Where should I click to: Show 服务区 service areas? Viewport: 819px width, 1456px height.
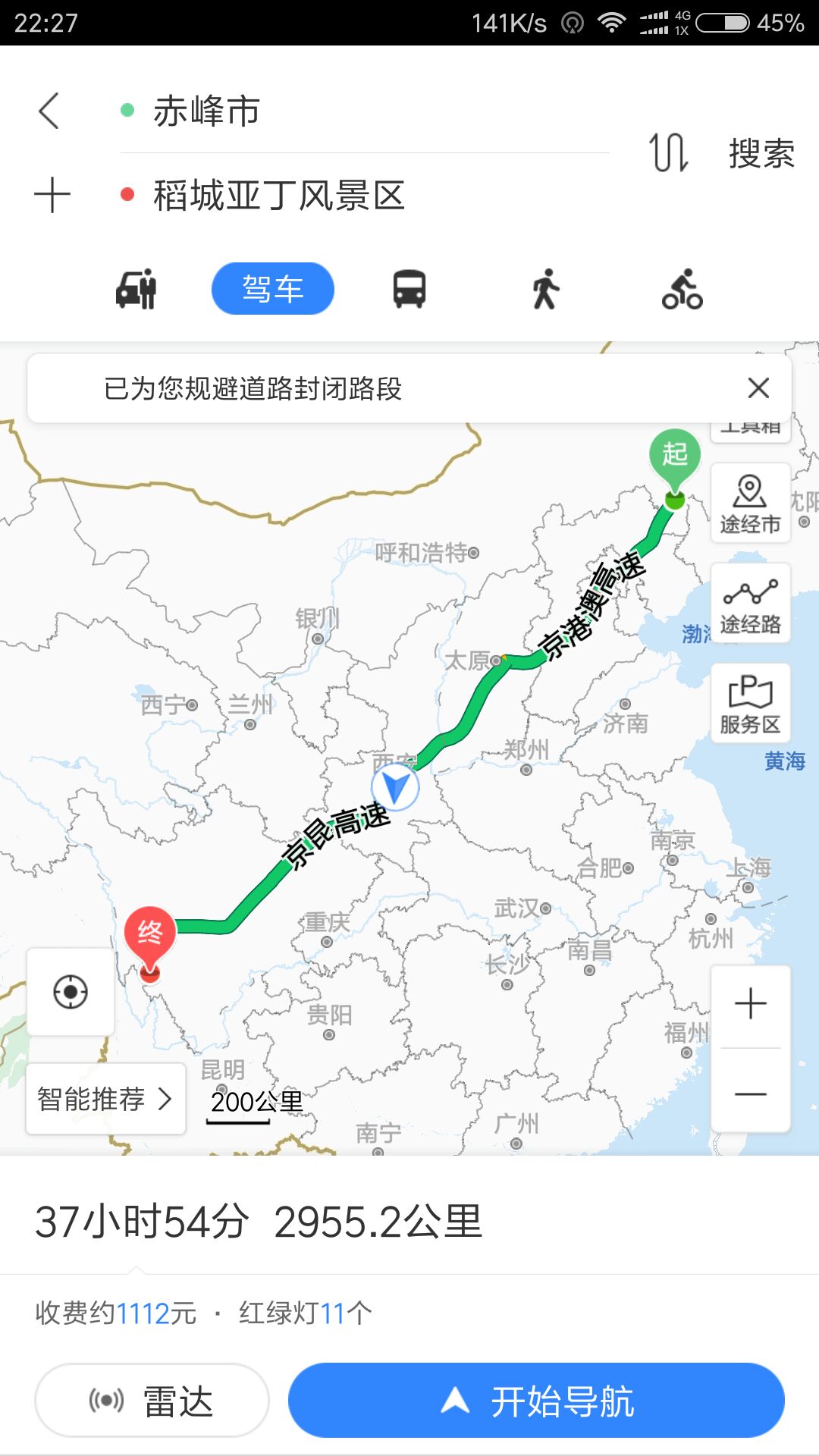(x=751, y=703)
